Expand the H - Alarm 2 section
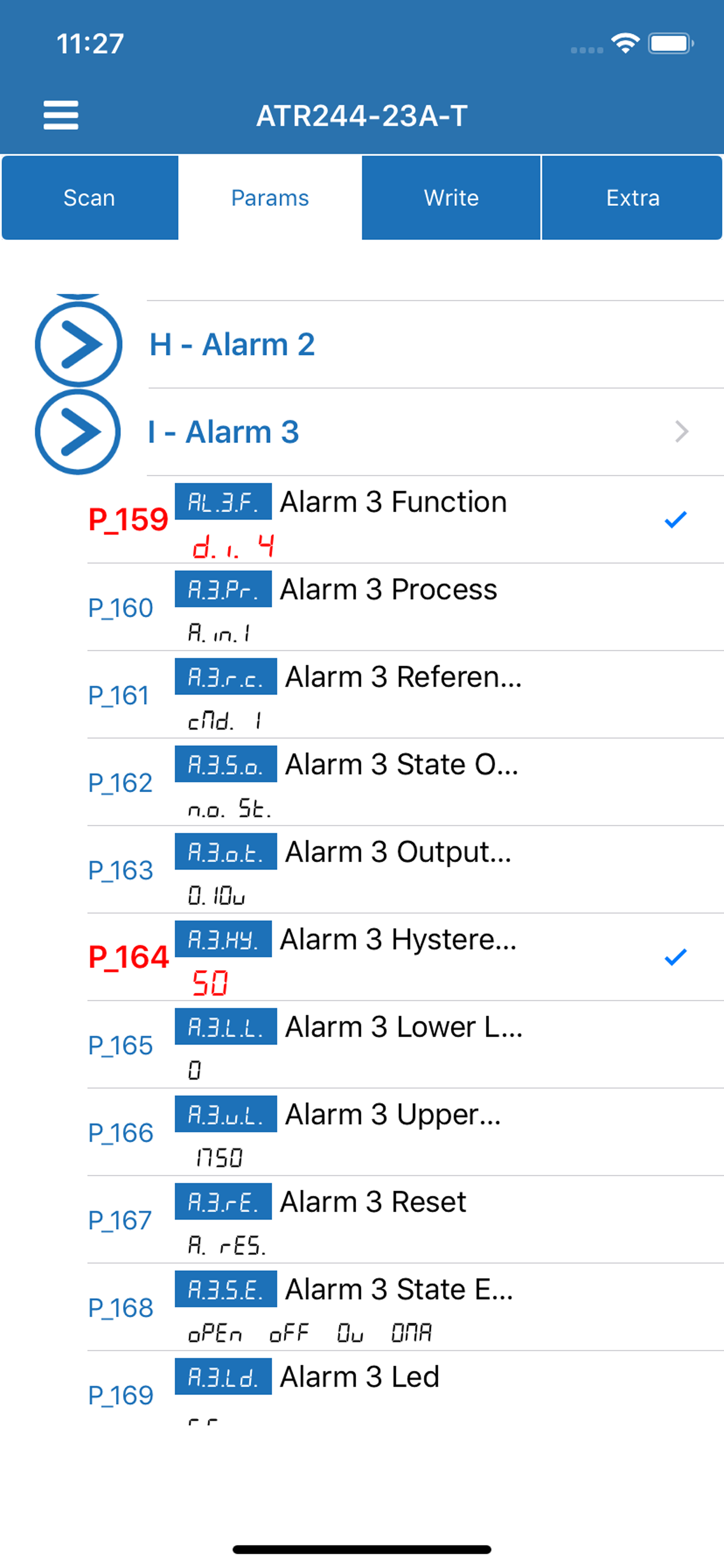The width and height of the screenshot is (724, 1568). [79, 345]
